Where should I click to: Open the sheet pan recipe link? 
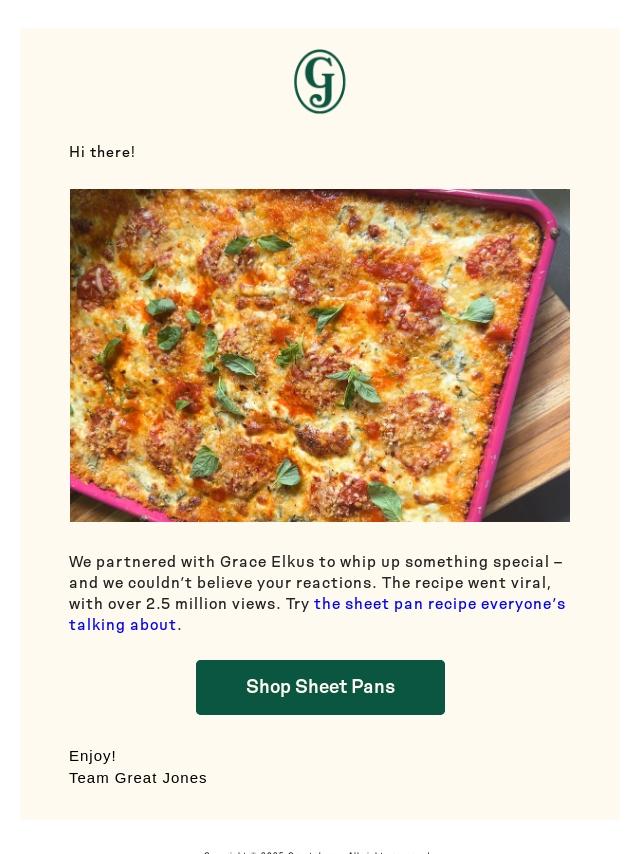(439, 604)
